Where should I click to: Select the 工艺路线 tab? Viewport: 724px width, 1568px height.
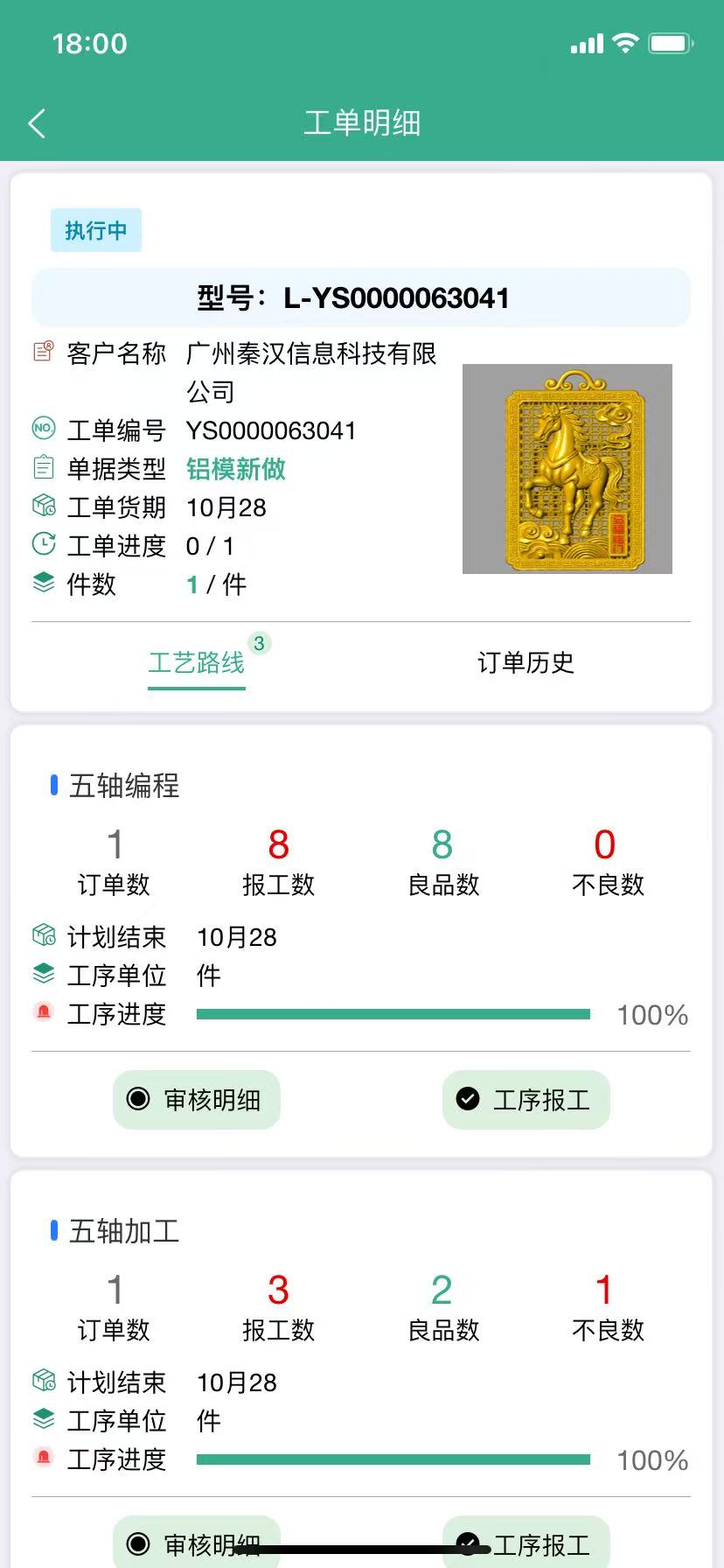[x=197, y=662]
